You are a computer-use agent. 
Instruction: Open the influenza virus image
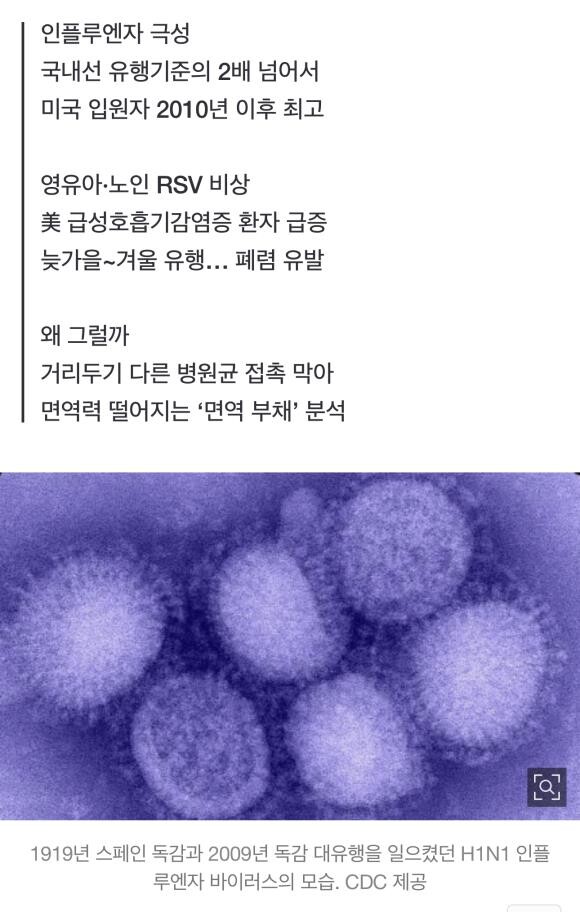click(290, 646)
